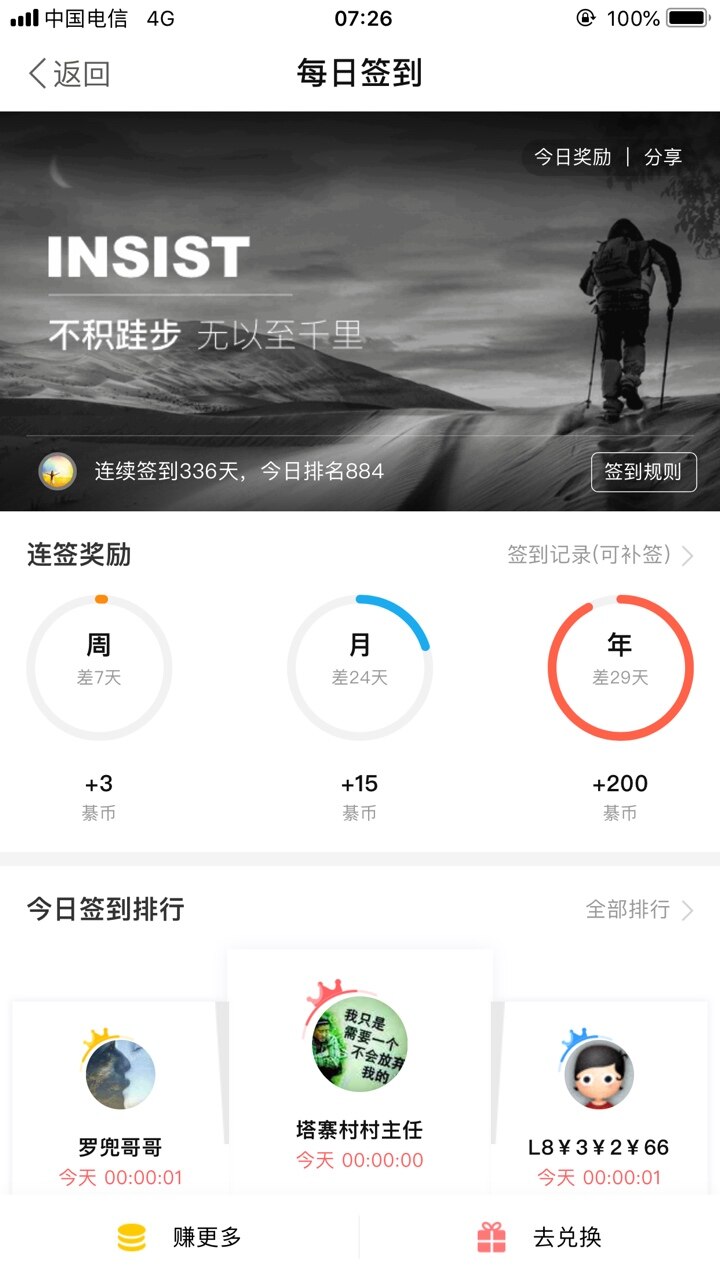Go back using the 返回 button
This screenshot has height=1280, width=720.
(69, 74)
